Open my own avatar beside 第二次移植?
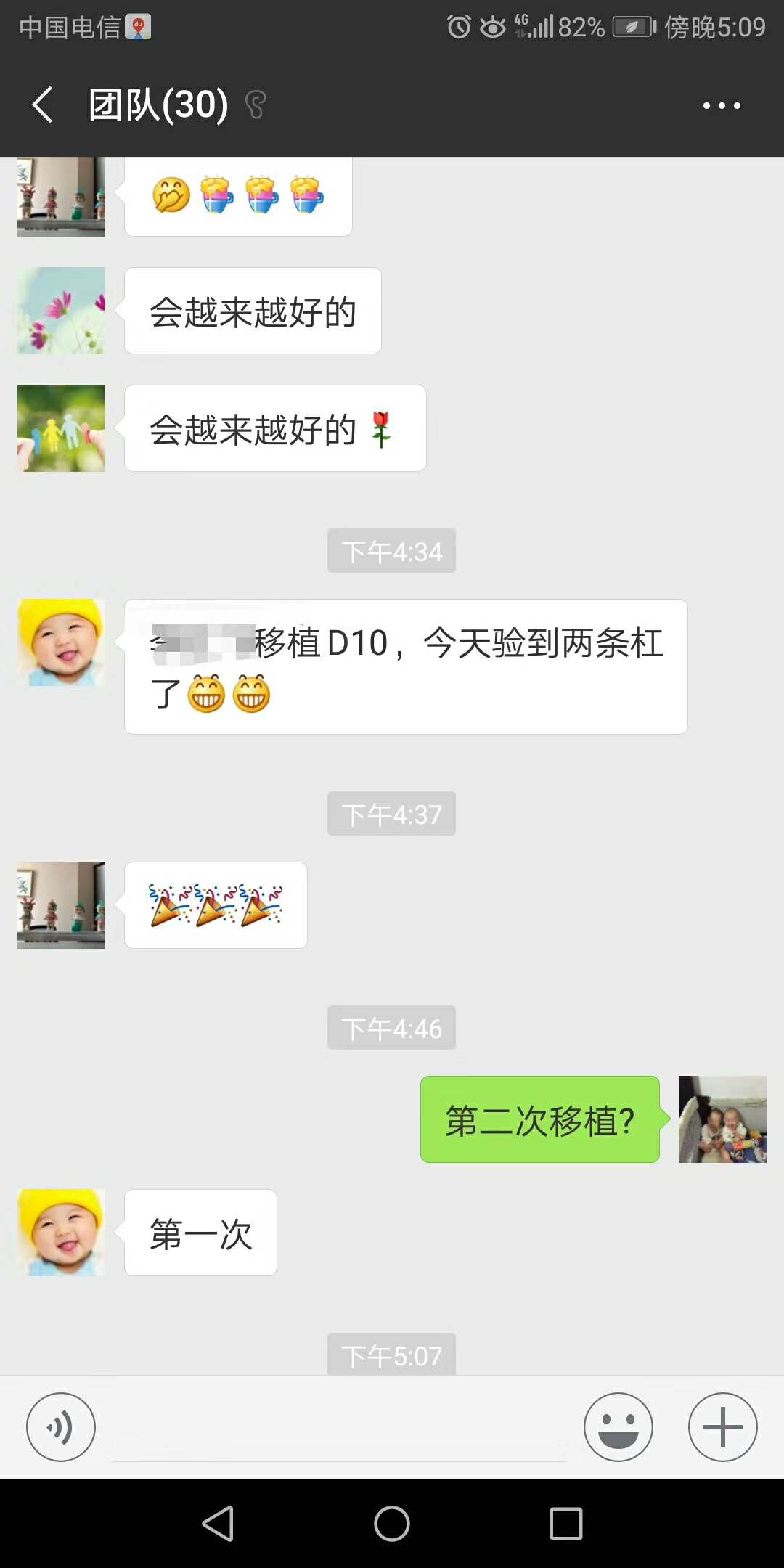This screenshot has width=784, height=1568. (722, 1119)
